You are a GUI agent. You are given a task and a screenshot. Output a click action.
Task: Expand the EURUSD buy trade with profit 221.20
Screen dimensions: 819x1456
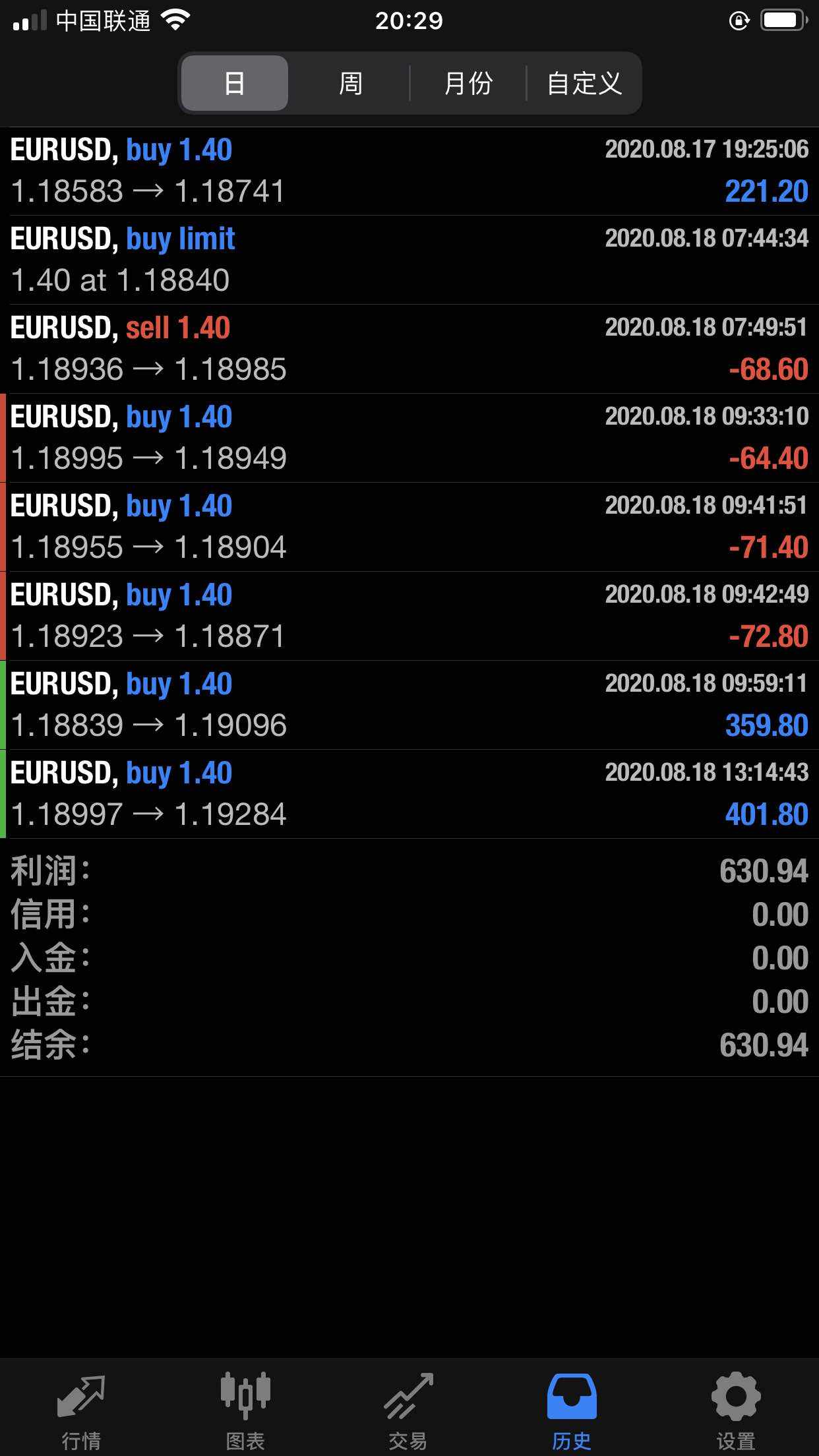pyautogui.click(x=409, y=171)
